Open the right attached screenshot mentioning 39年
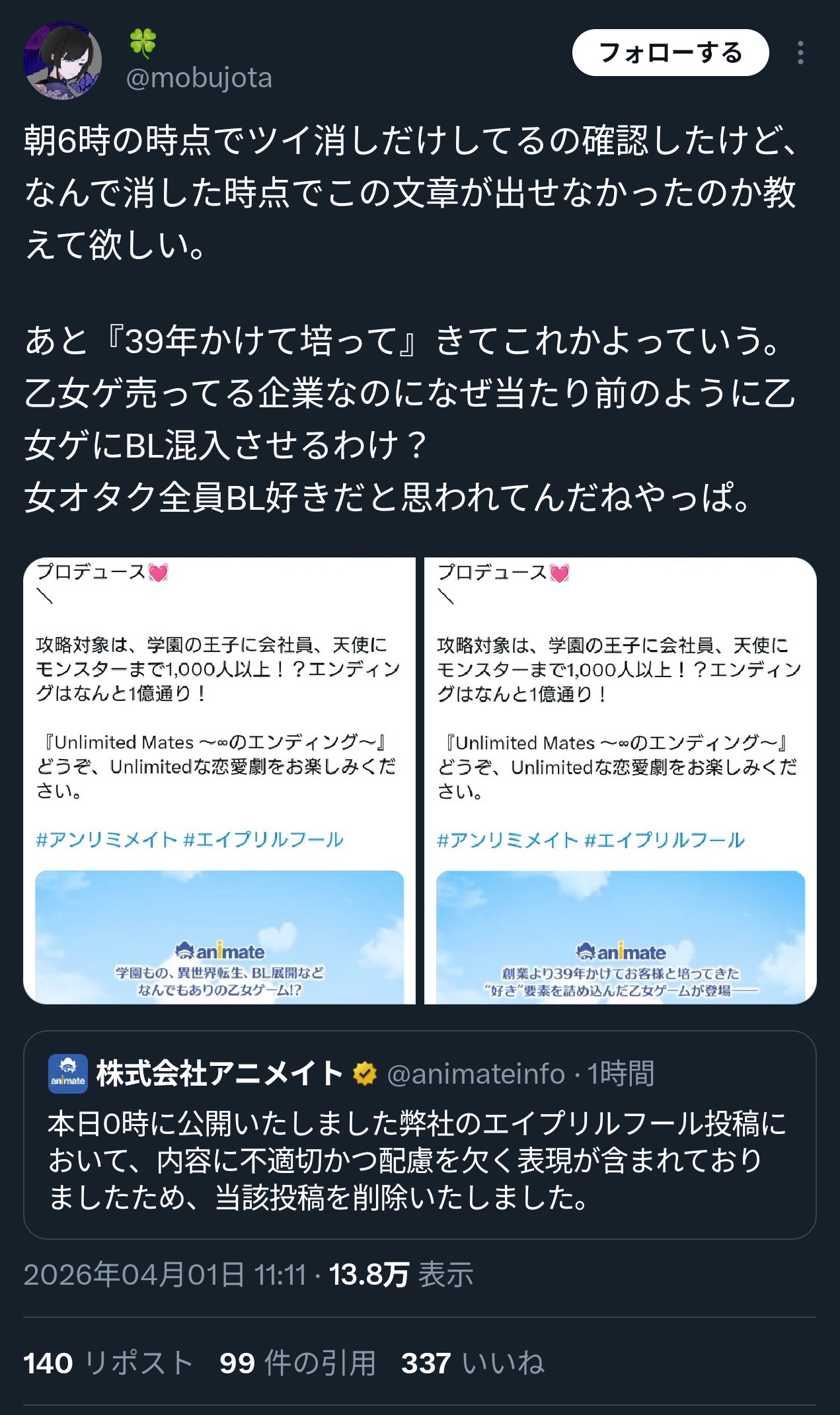This screenshot has width=840, height=1415. [x=620, y=780]
